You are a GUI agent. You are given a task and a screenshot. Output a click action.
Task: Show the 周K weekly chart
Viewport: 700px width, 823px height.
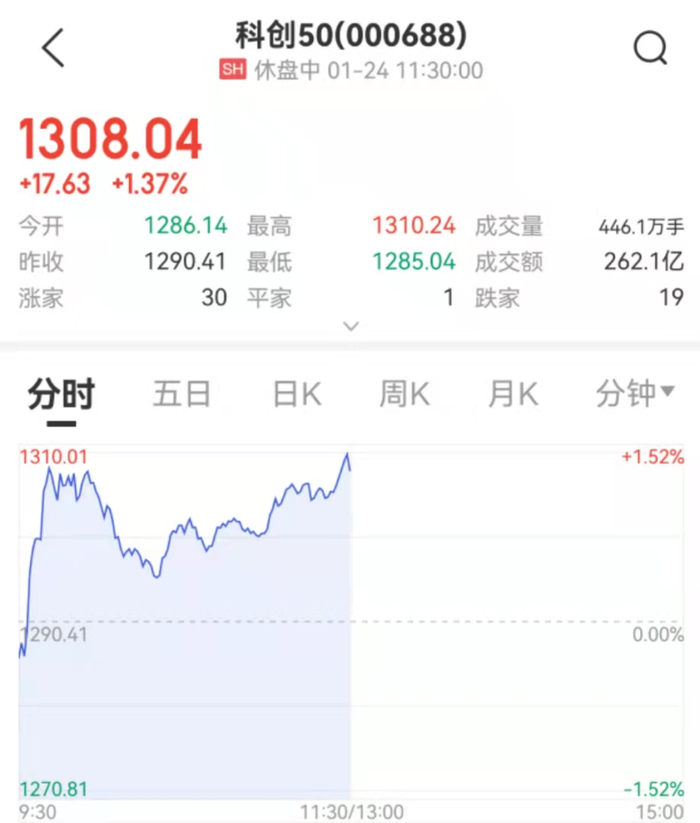tap(405, 394)
